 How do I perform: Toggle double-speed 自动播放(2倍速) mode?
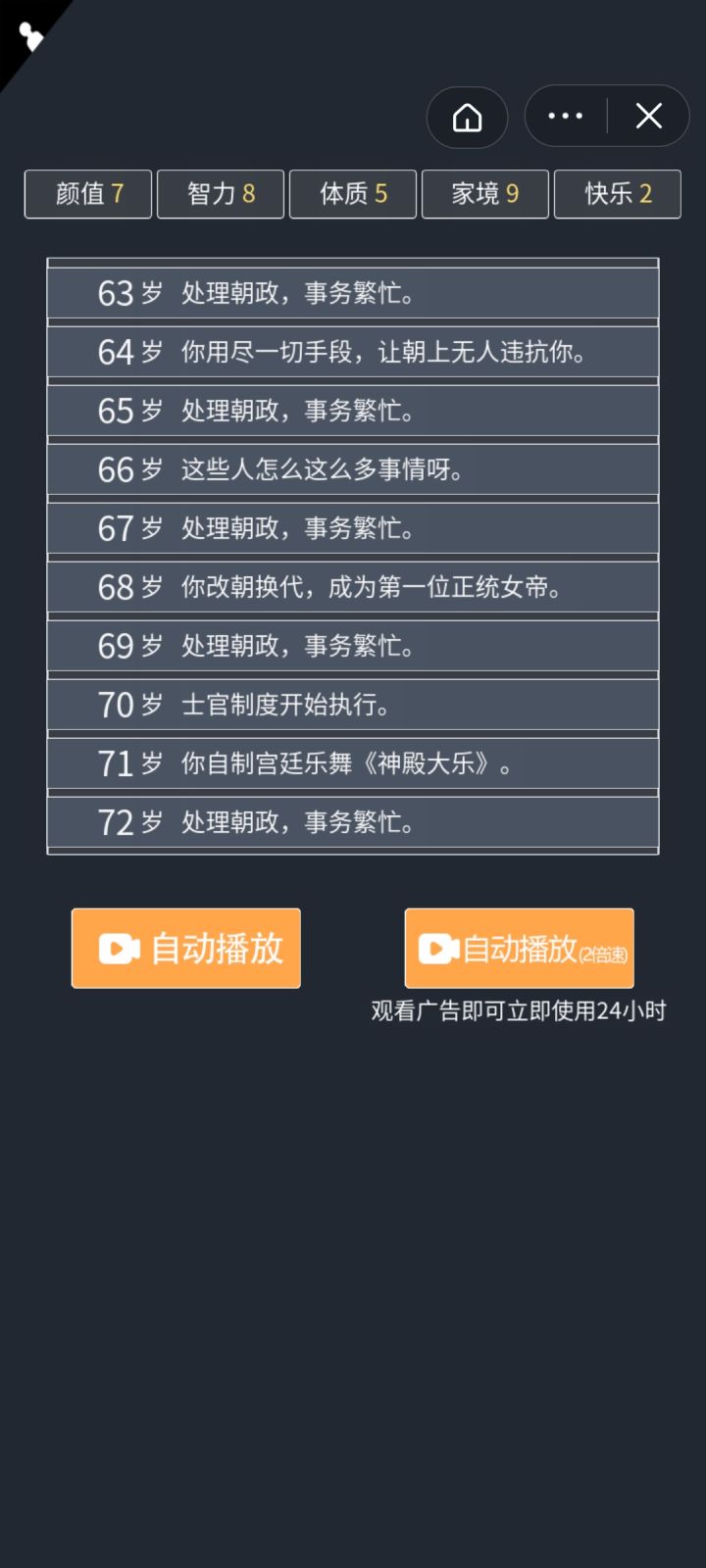tap(519, 948)
